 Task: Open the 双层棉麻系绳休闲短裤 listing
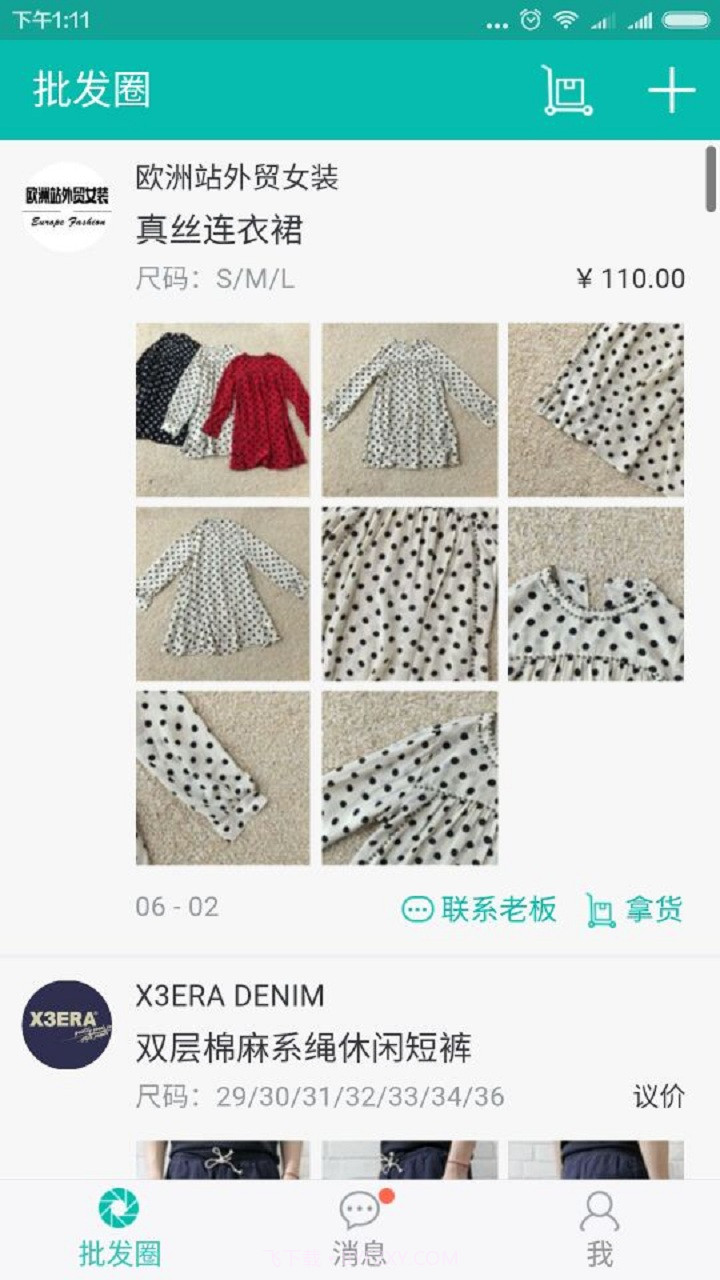(303, 1052)
